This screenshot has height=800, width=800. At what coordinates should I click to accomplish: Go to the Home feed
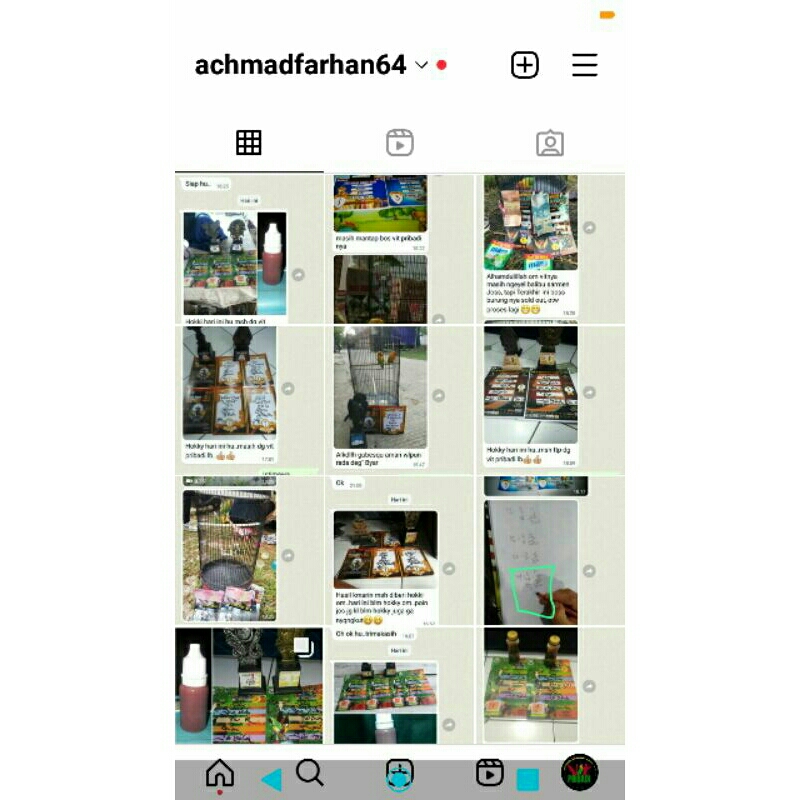point(219,773)
